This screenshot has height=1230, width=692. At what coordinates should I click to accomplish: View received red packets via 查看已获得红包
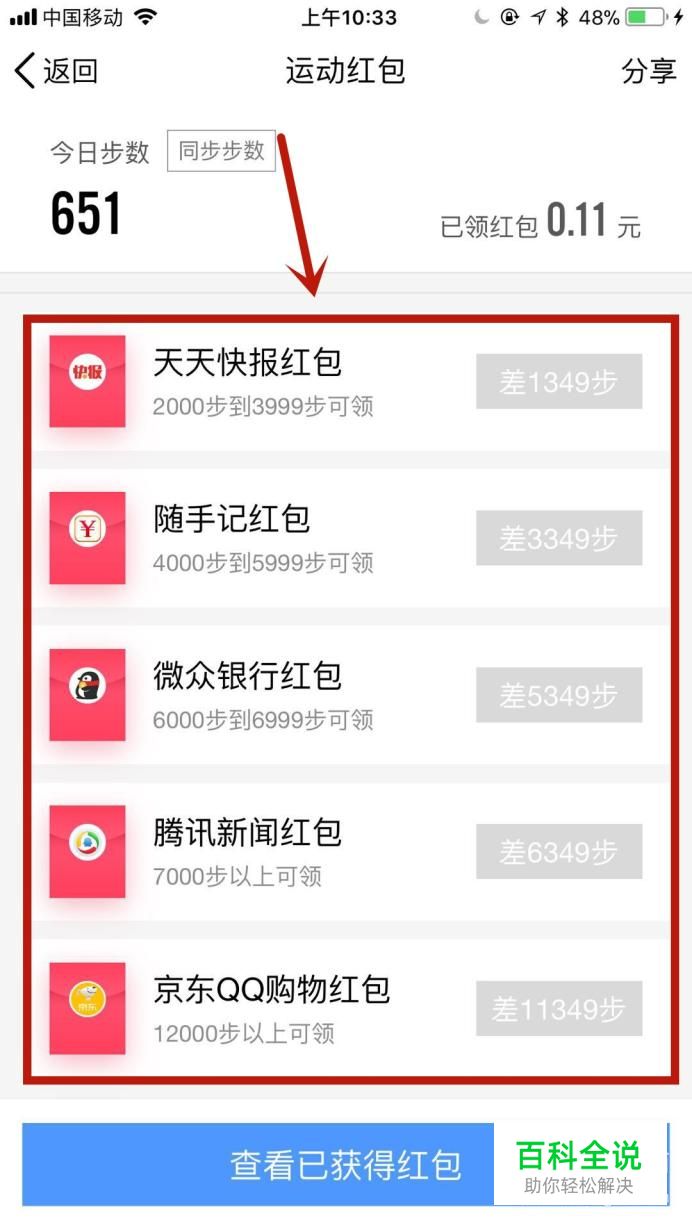tap(345, 1164)
